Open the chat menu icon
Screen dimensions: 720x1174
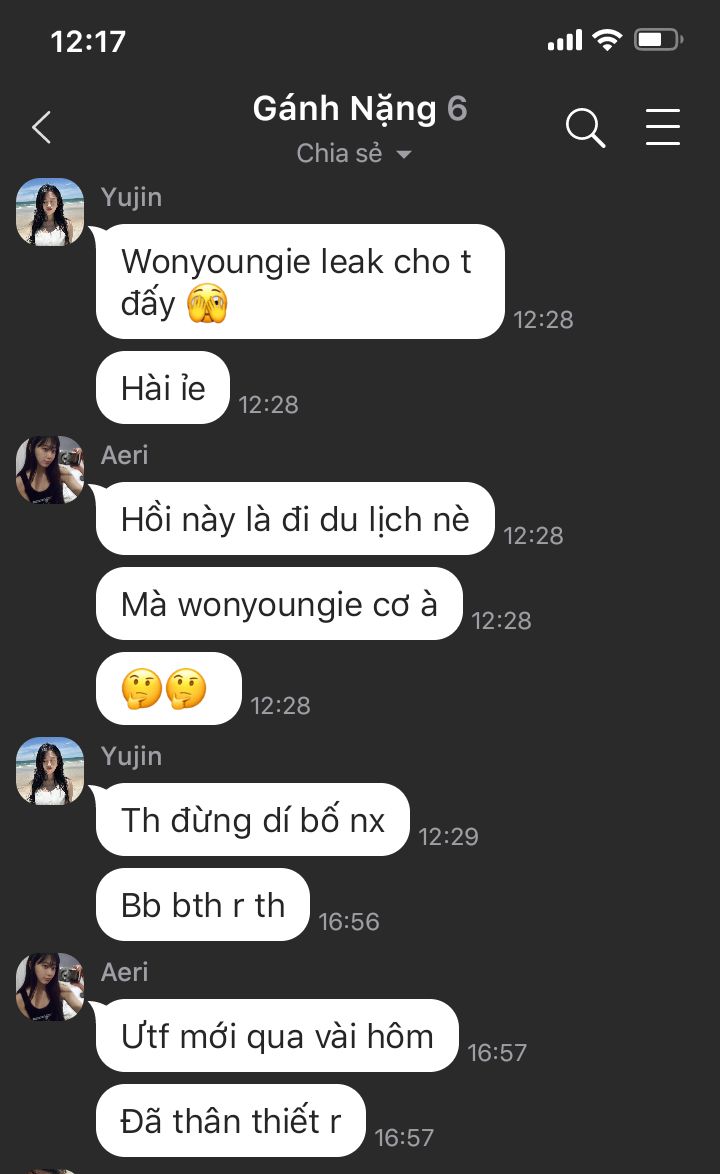pyautogui.click(x=663, y=127)
